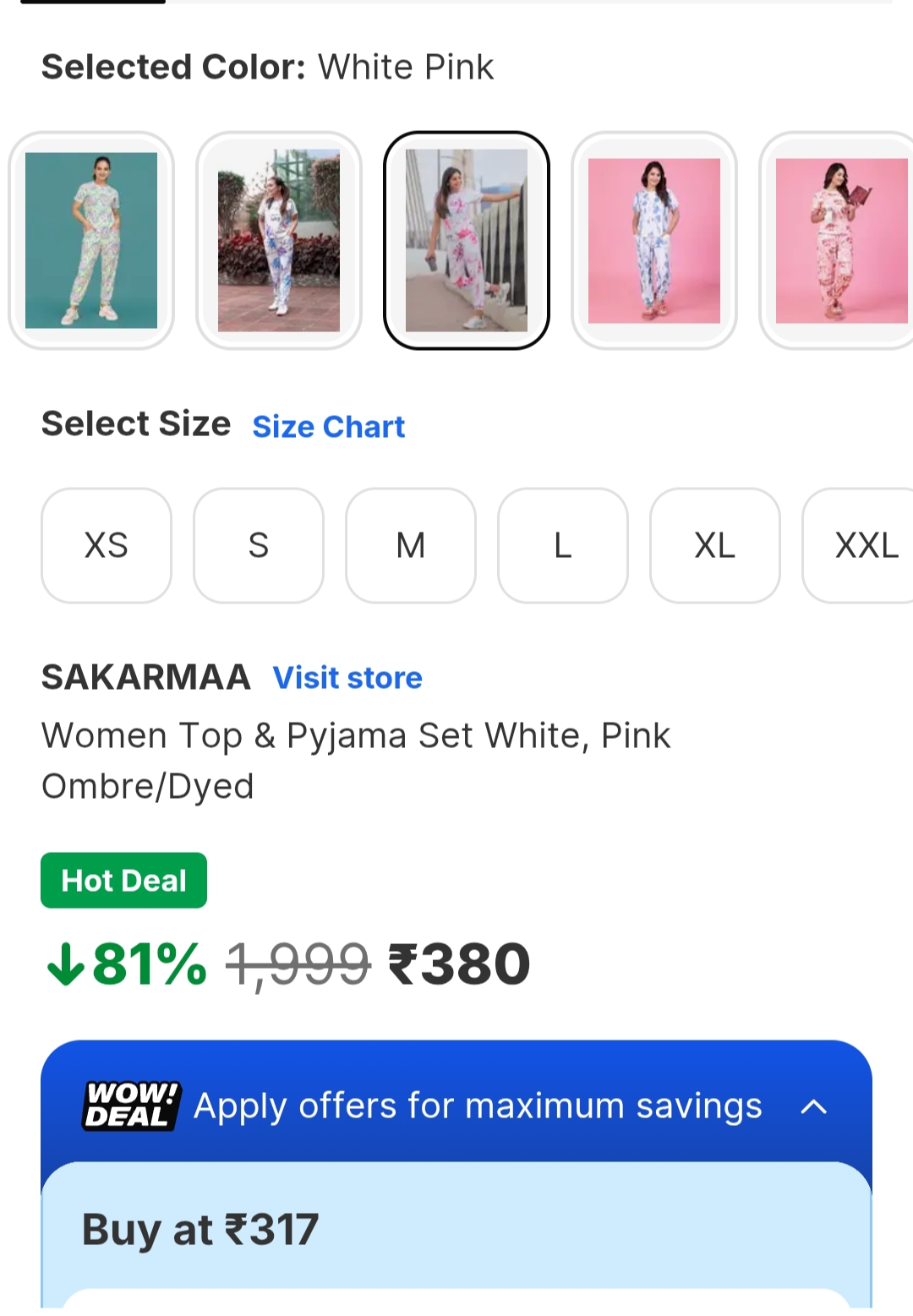Pick the blue floral pink-background variant
Screen dimensions: 913x1316
[x=654, y=240]
